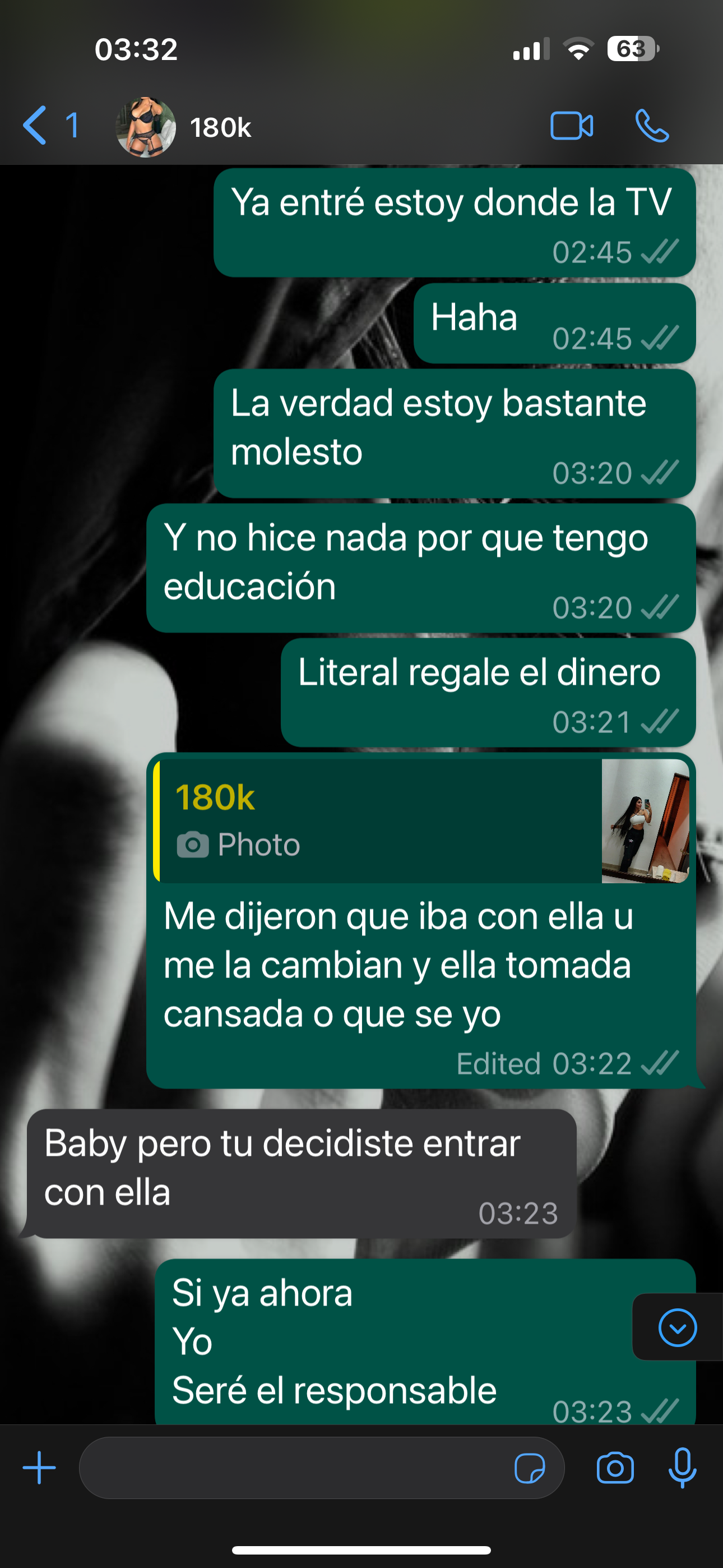723x1568 pixels.
Task: Jump to the latest messages with down arrow
Action: [678, 1327]
